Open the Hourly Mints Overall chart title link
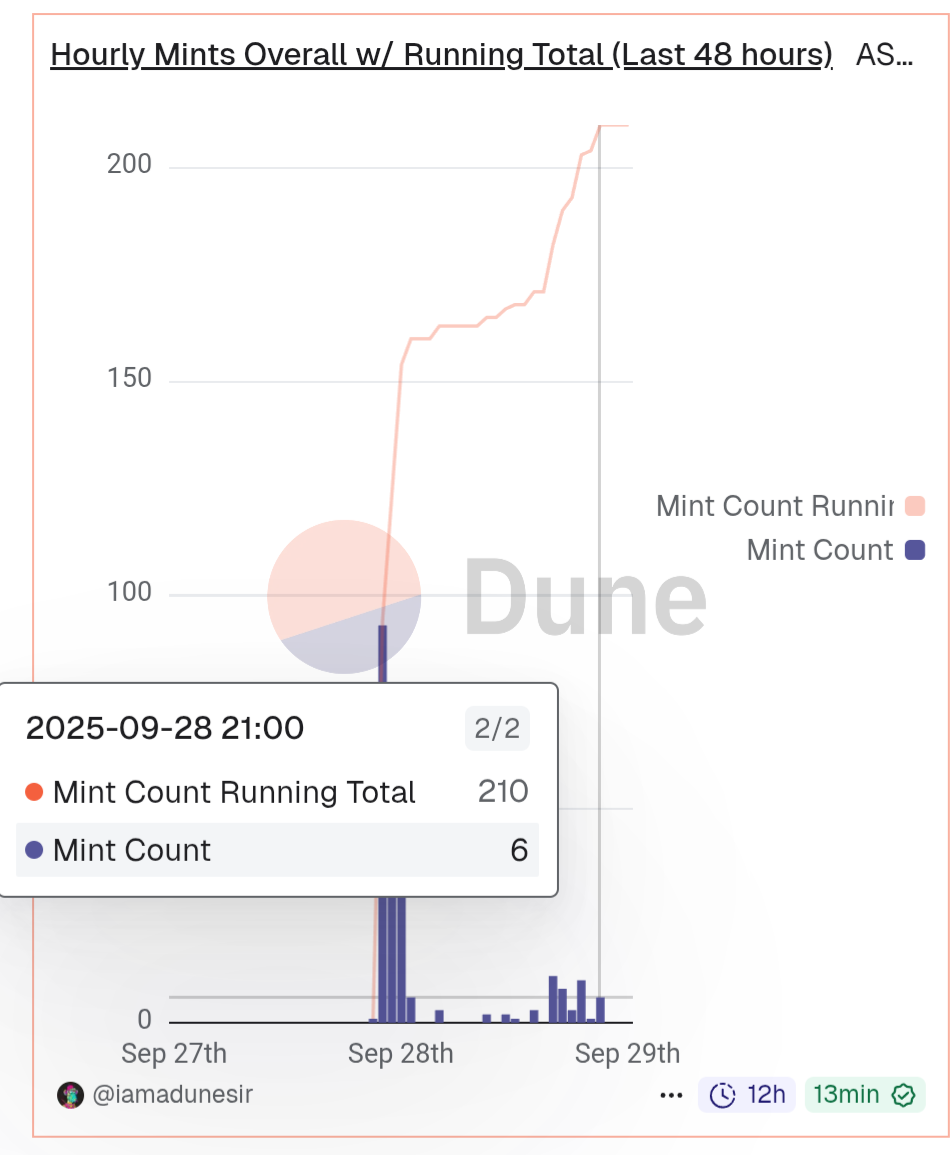950x1155 pixels. pyautogui.click(x=441, y=54)
